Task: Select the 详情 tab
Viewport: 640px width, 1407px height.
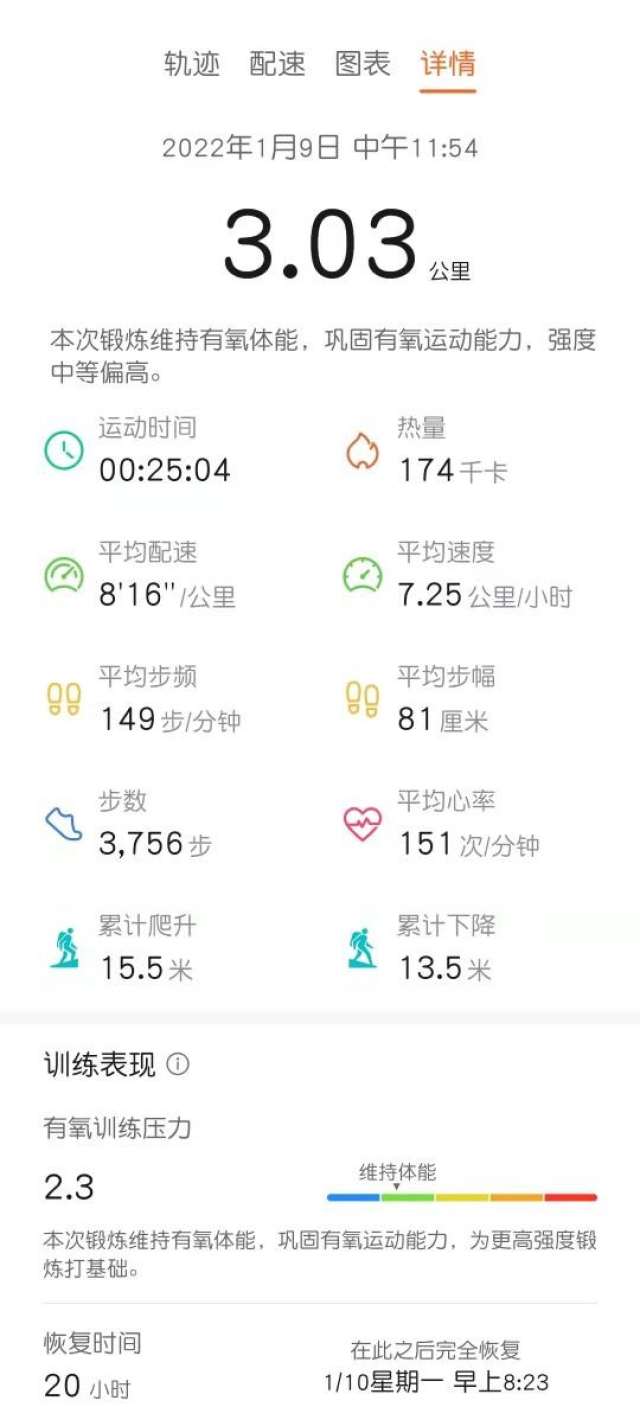Action: 447,64
